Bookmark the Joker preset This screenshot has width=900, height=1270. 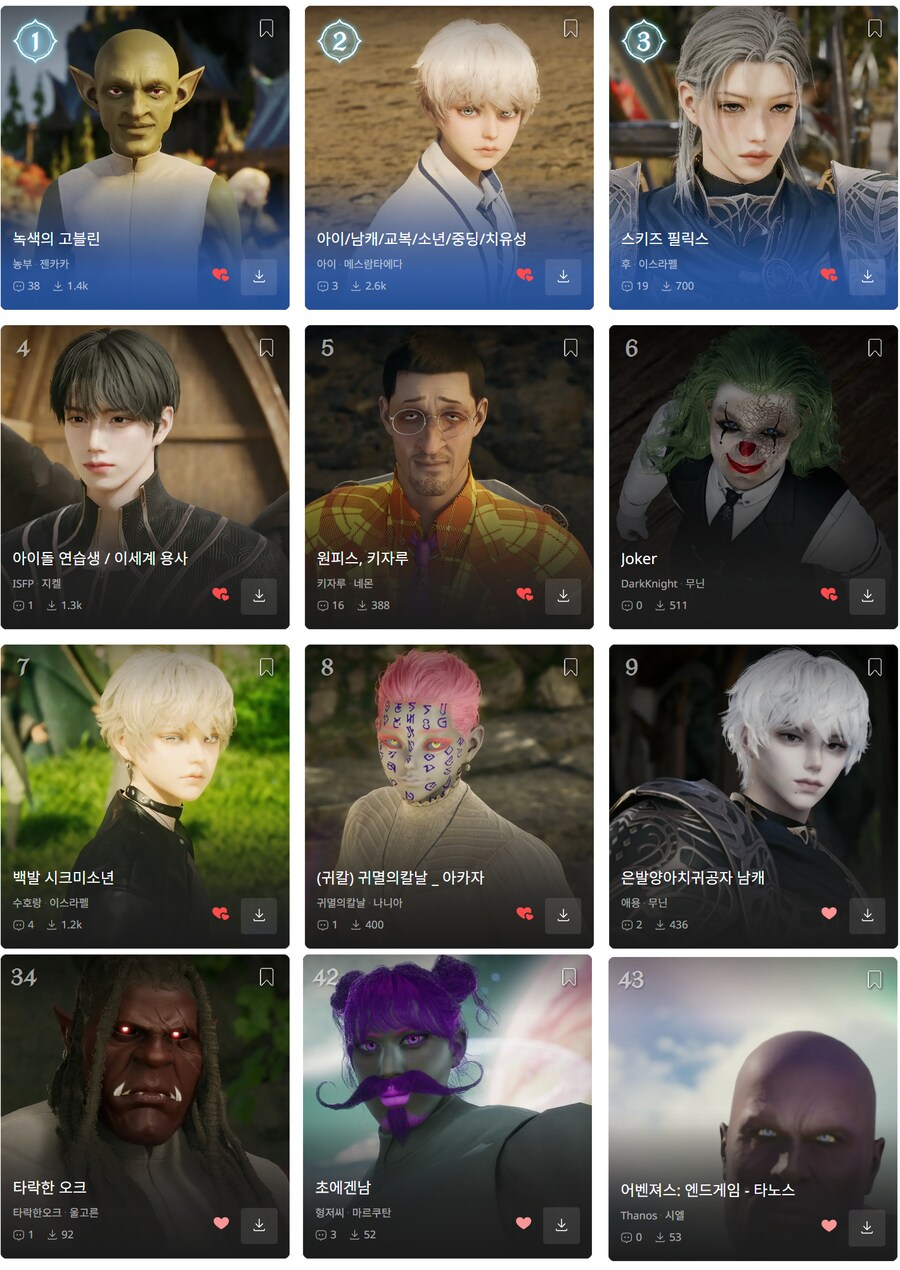874,348
